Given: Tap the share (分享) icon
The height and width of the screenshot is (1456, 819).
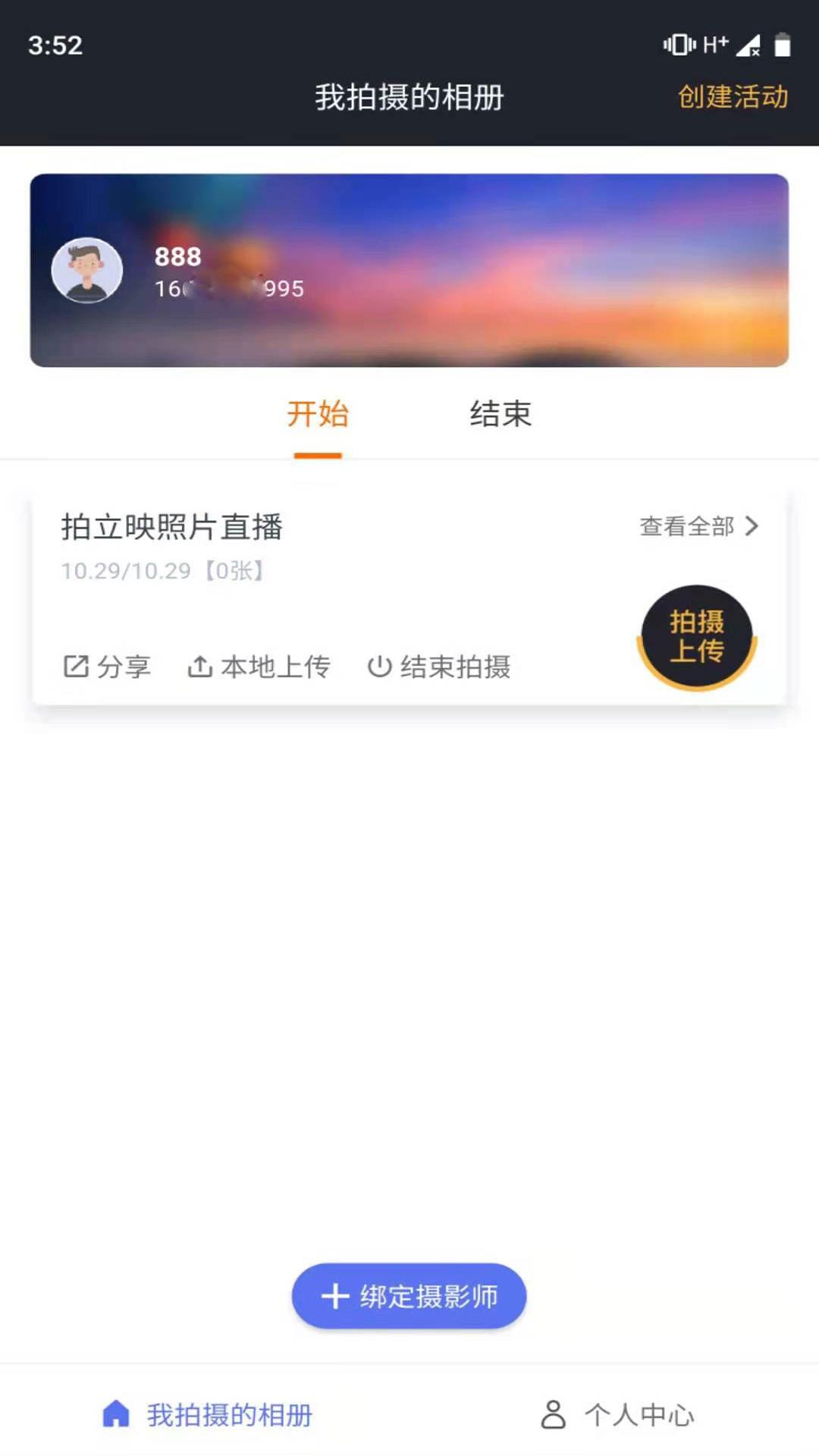Looking at the screenshot, I should pos(76,667).
